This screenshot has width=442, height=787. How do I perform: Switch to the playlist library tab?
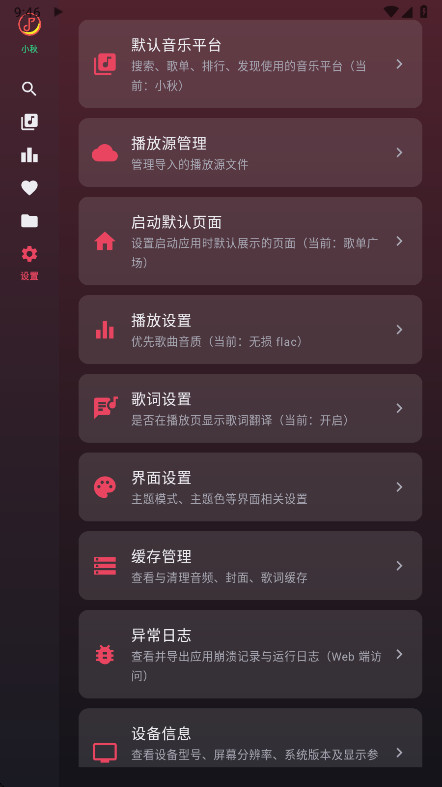[29, 122]
